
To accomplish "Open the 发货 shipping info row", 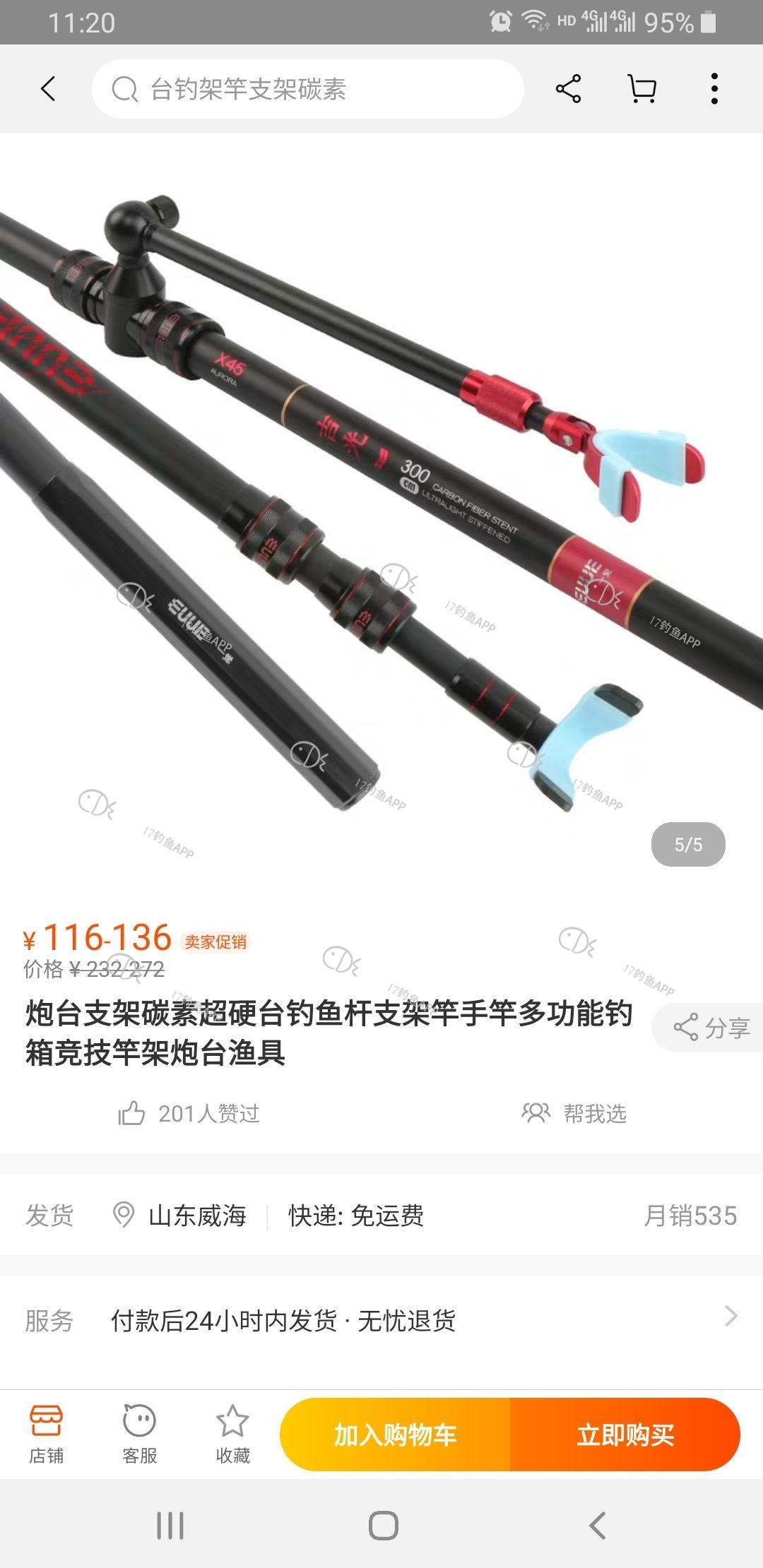I will coord(381,1216).
